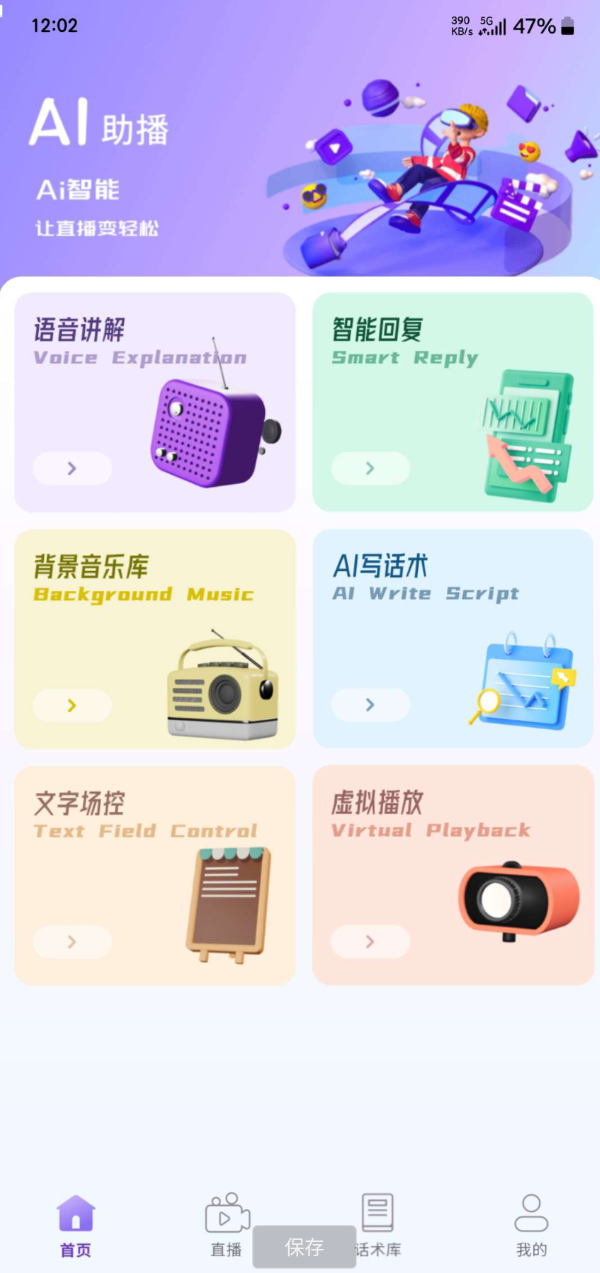The width and height of the screenshot is (600, 1273).
Task: Open the 背景音乐库 Background Music card
Action: 154,639
